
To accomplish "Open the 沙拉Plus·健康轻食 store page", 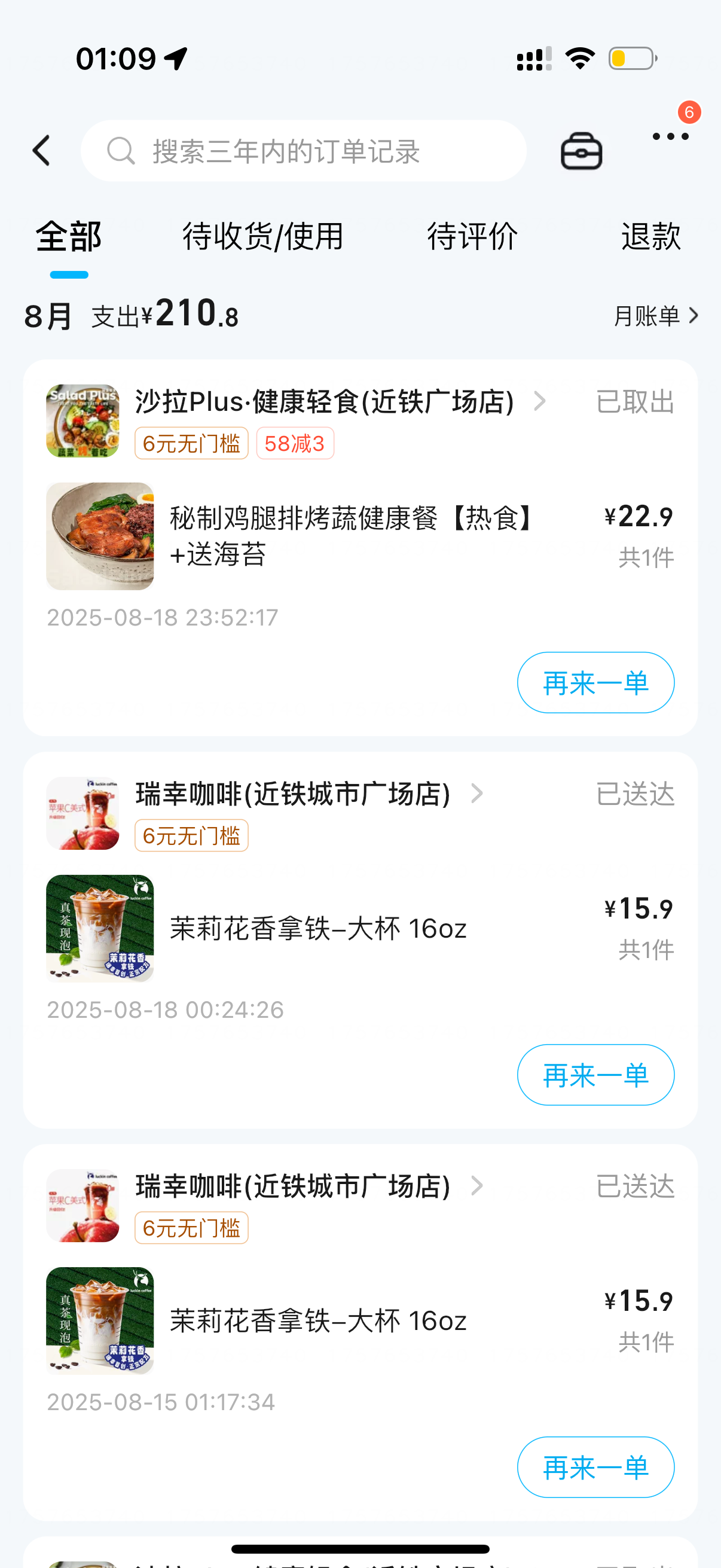I will tap(325, 402).
